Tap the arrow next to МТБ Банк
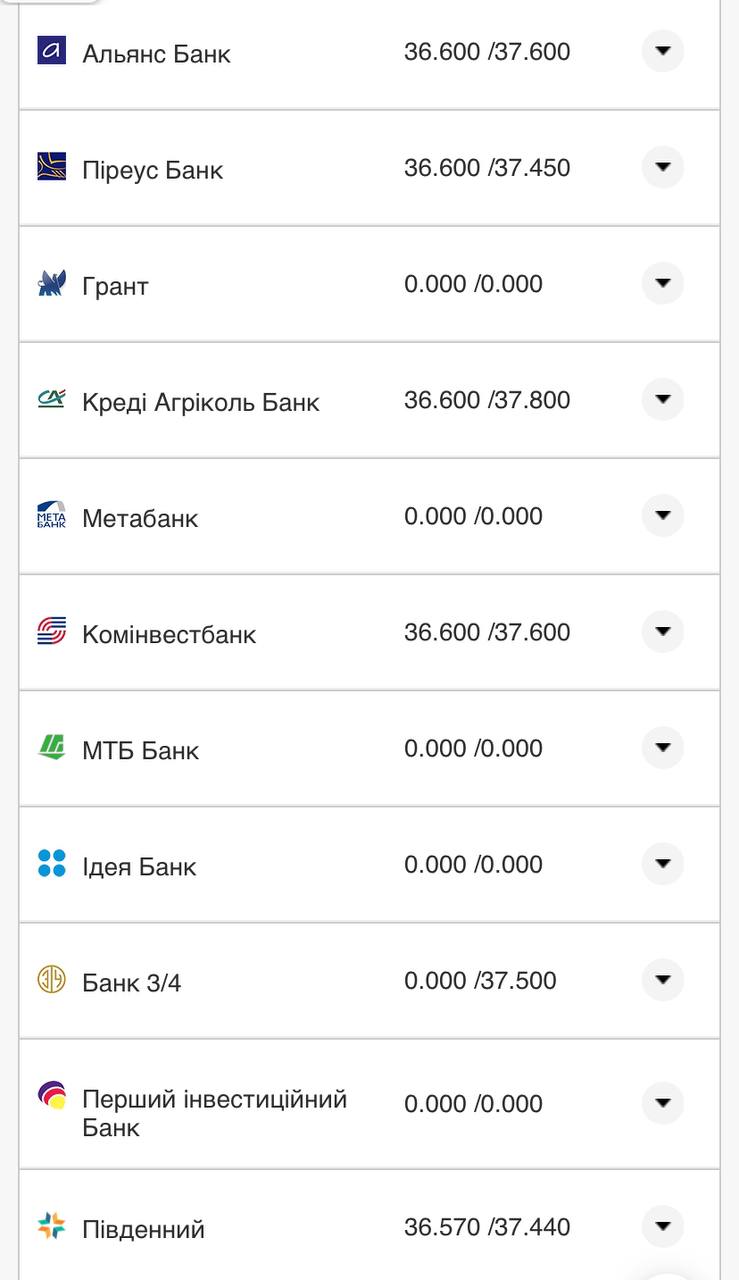The image size is (739, 1280). pyautogui.click(x=662, y=748)
